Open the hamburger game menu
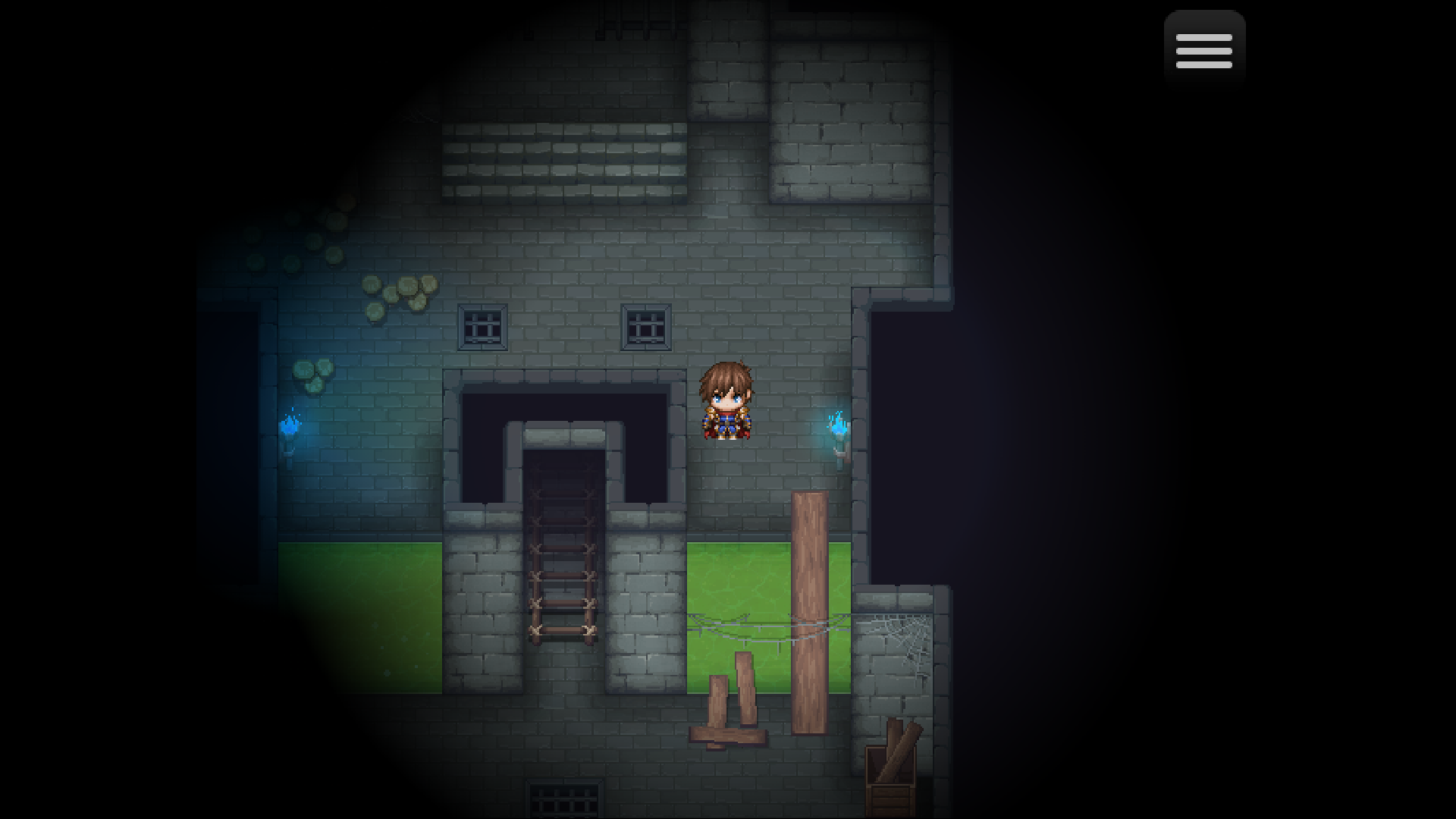 (x=1204, y=50)
